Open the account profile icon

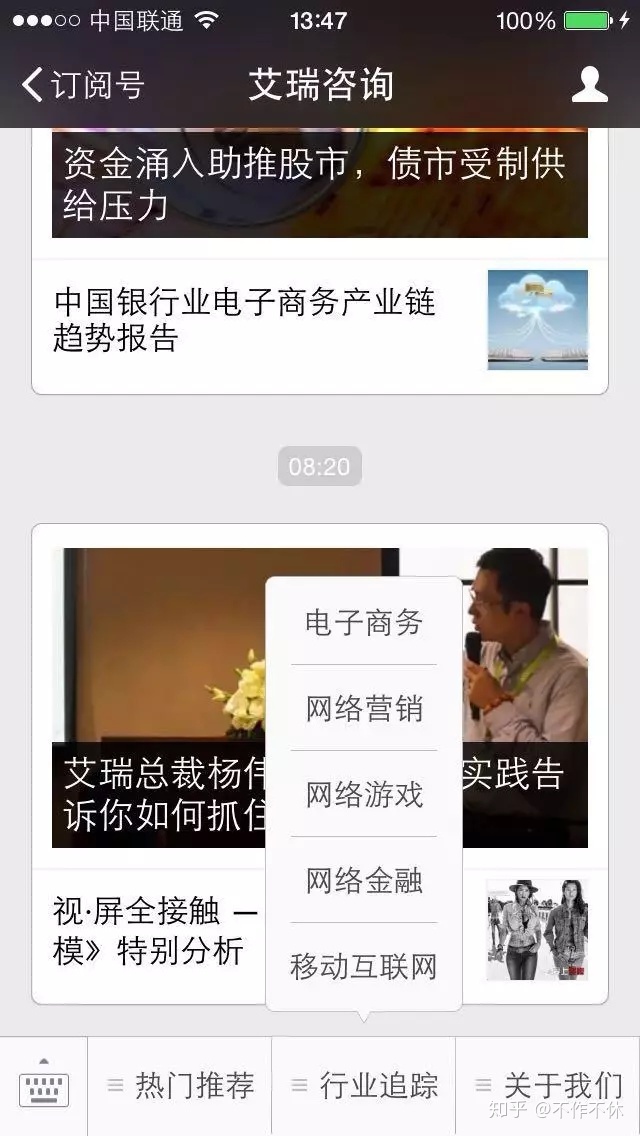point(589,85)
